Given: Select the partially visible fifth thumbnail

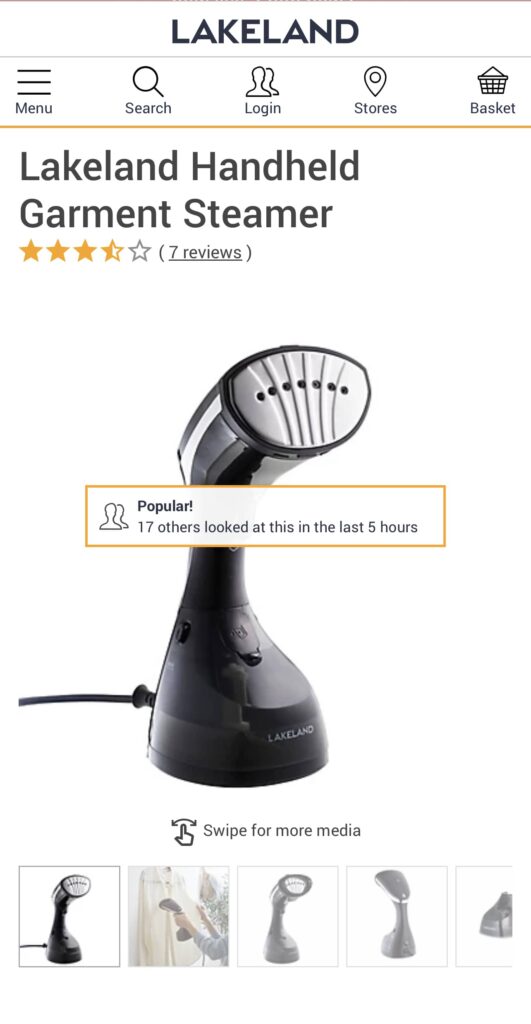Looking at the screenshot, I should [484, 916].
